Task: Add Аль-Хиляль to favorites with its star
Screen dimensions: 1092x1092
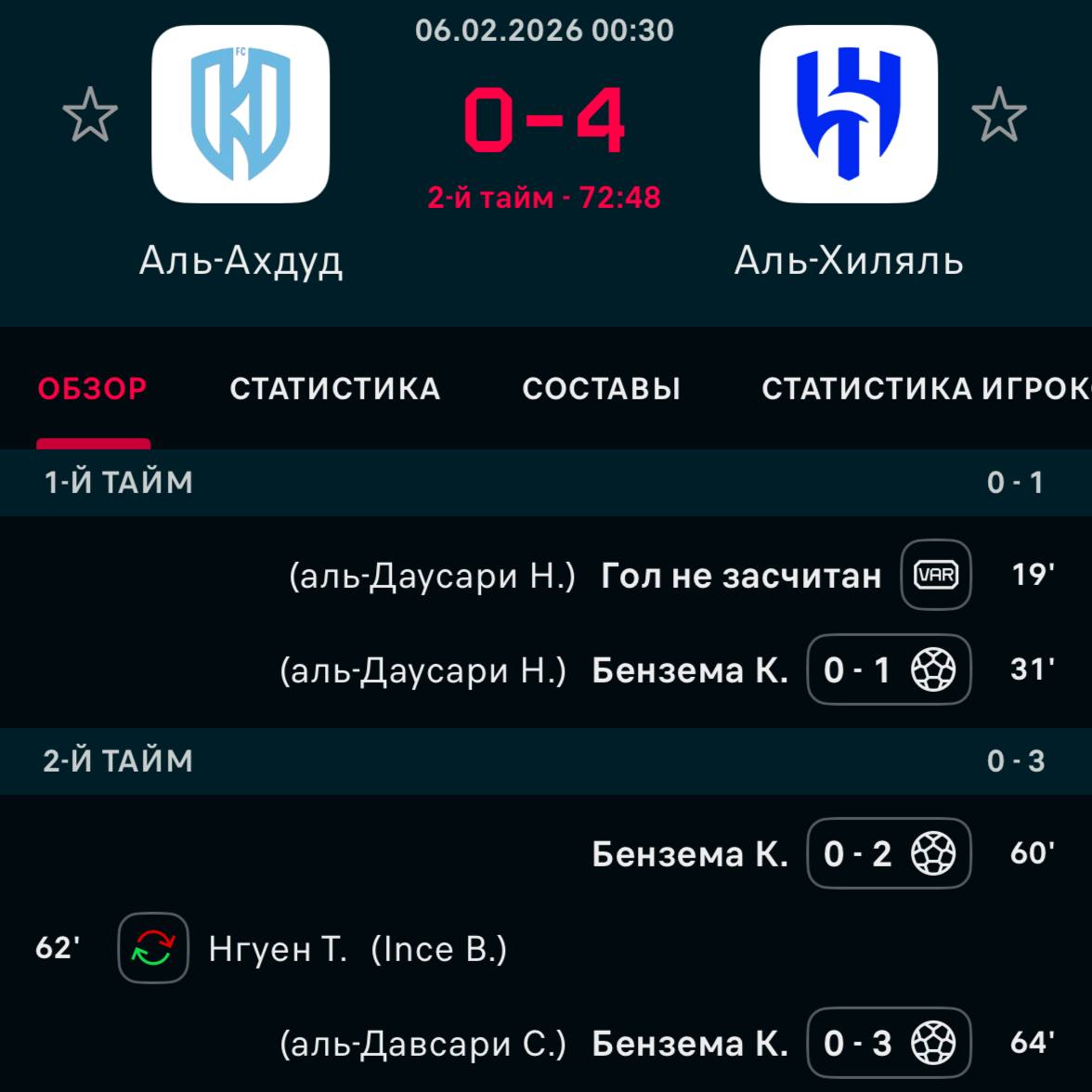Action: [x=999, y=115]
